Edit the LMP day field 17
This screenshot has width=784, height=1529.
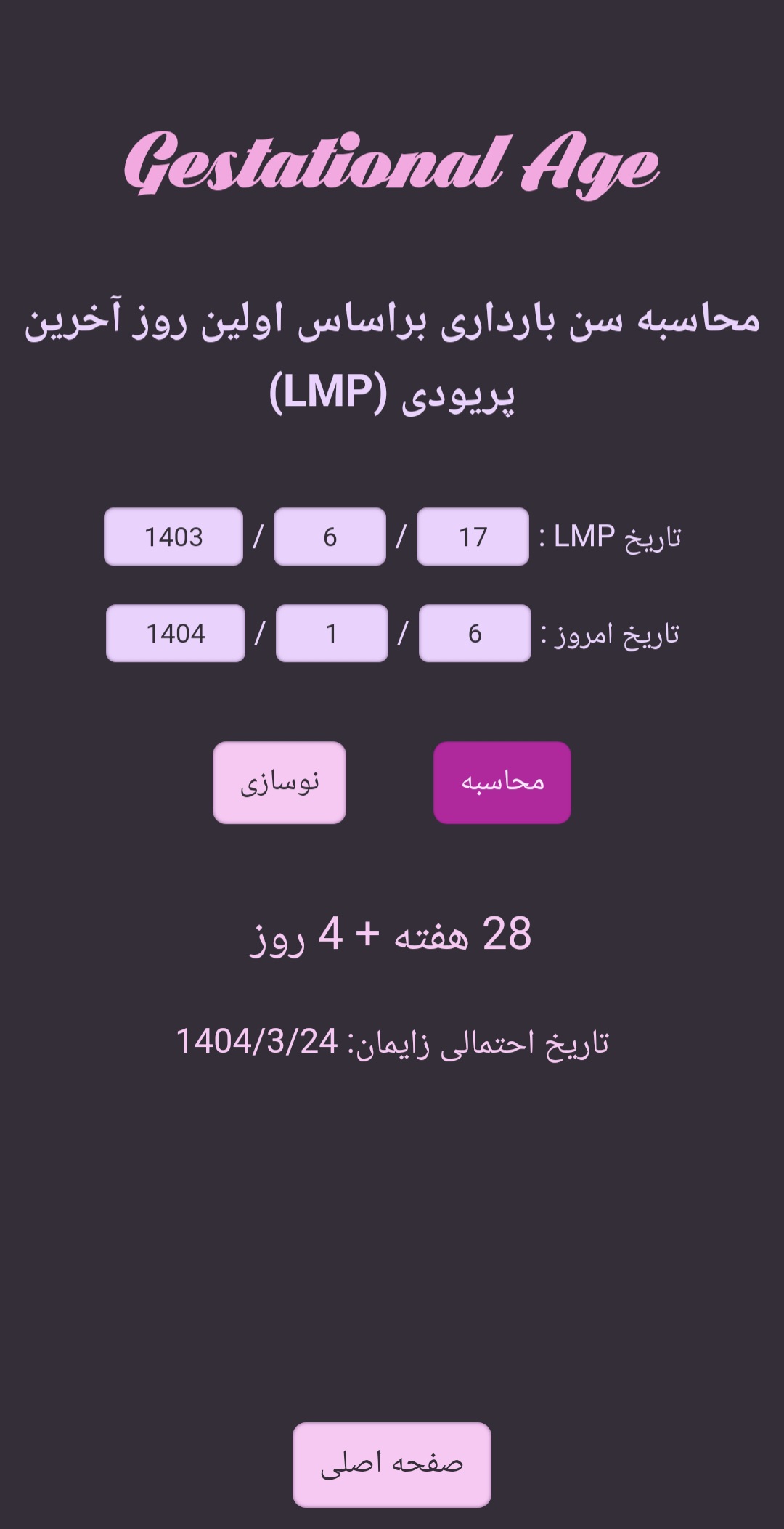pyautogui.click(x=473, y=537)
